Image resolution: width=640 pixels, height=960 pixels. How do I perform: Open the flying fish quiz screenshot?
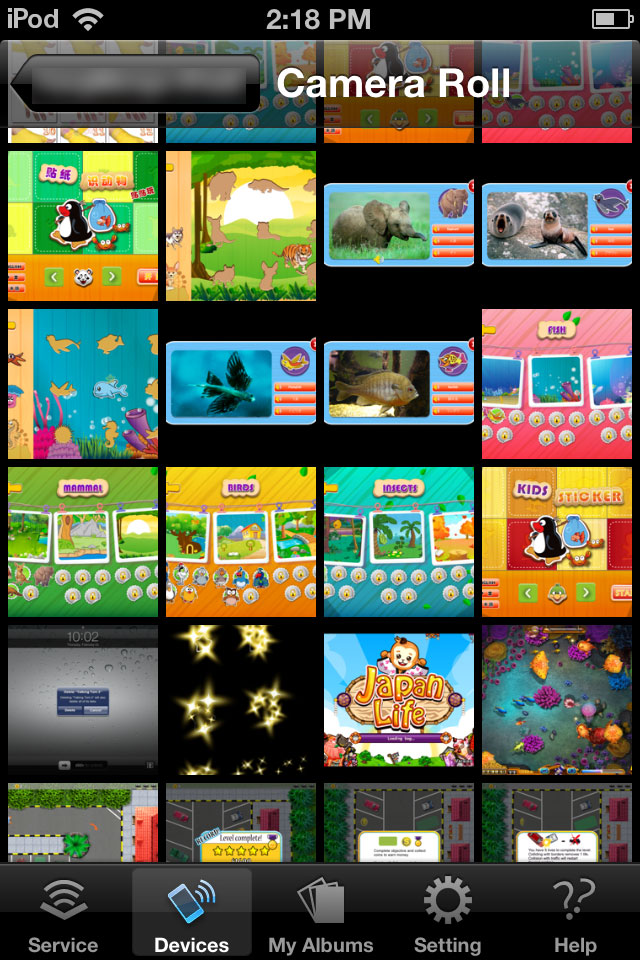241,384
